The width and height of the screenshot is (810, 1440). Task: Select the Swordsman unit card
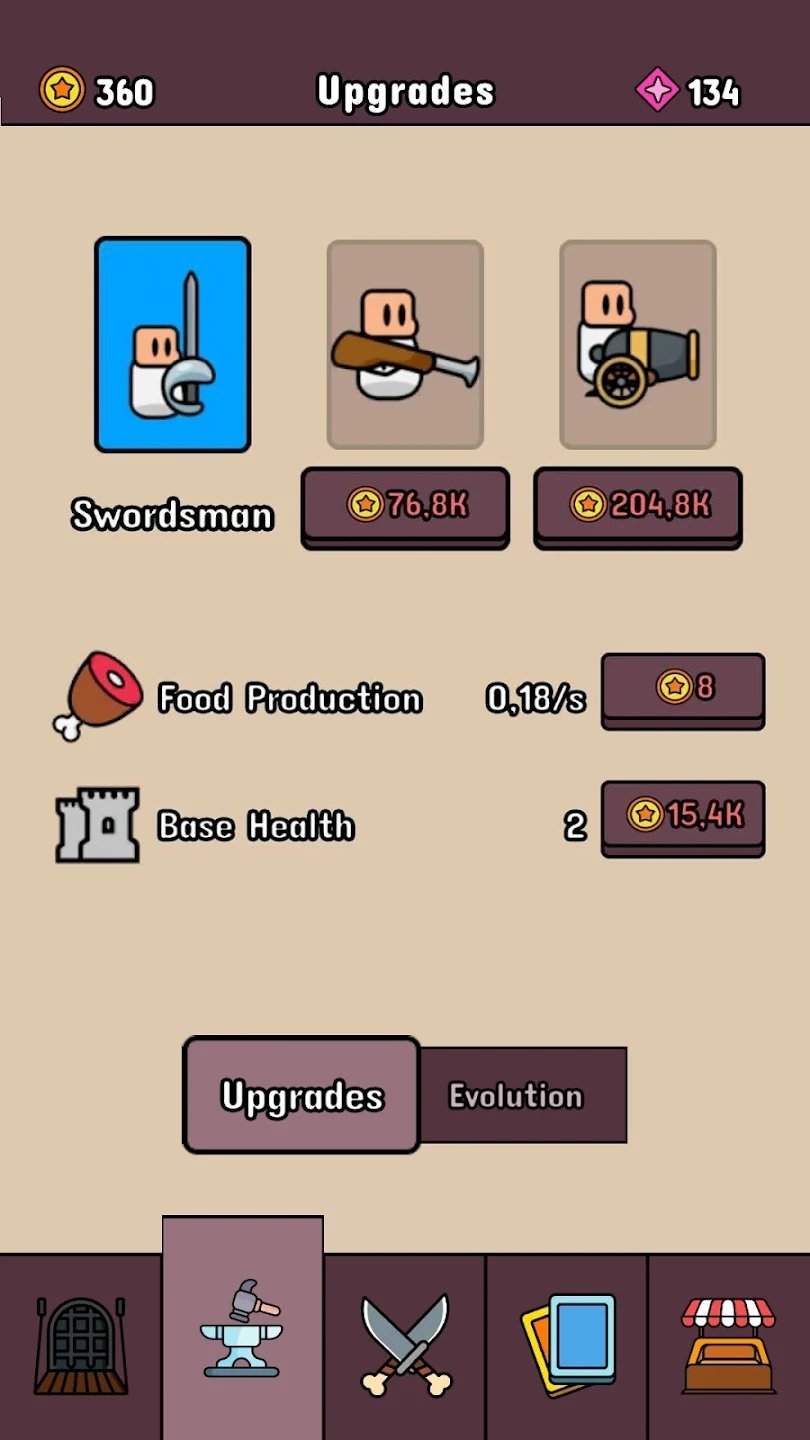172,345
